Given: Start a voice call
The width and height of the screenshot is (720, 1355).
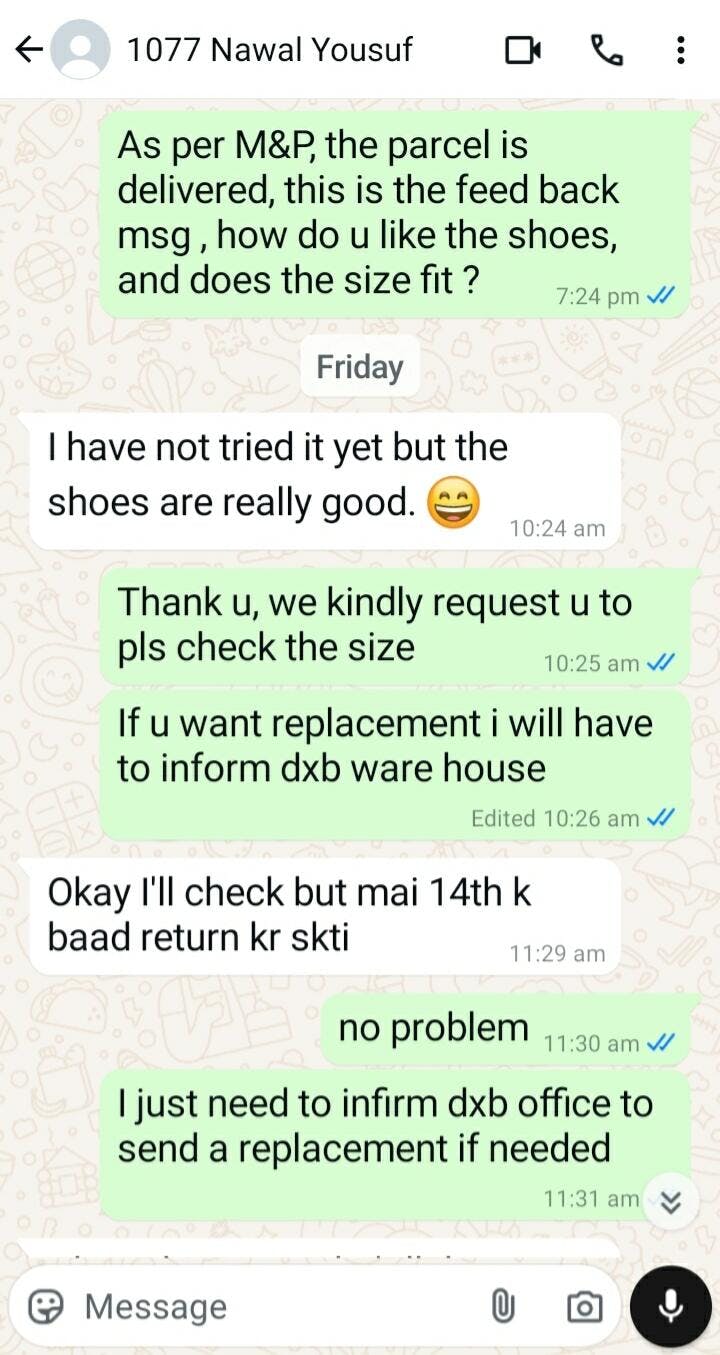Looking at the screenshot, I should 606,49.
